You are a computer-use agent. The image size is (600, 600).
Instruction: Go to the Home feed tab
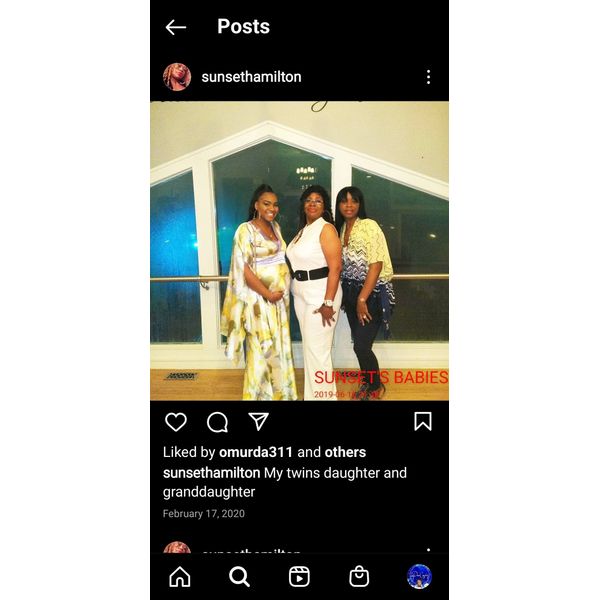tap(180, 576)
